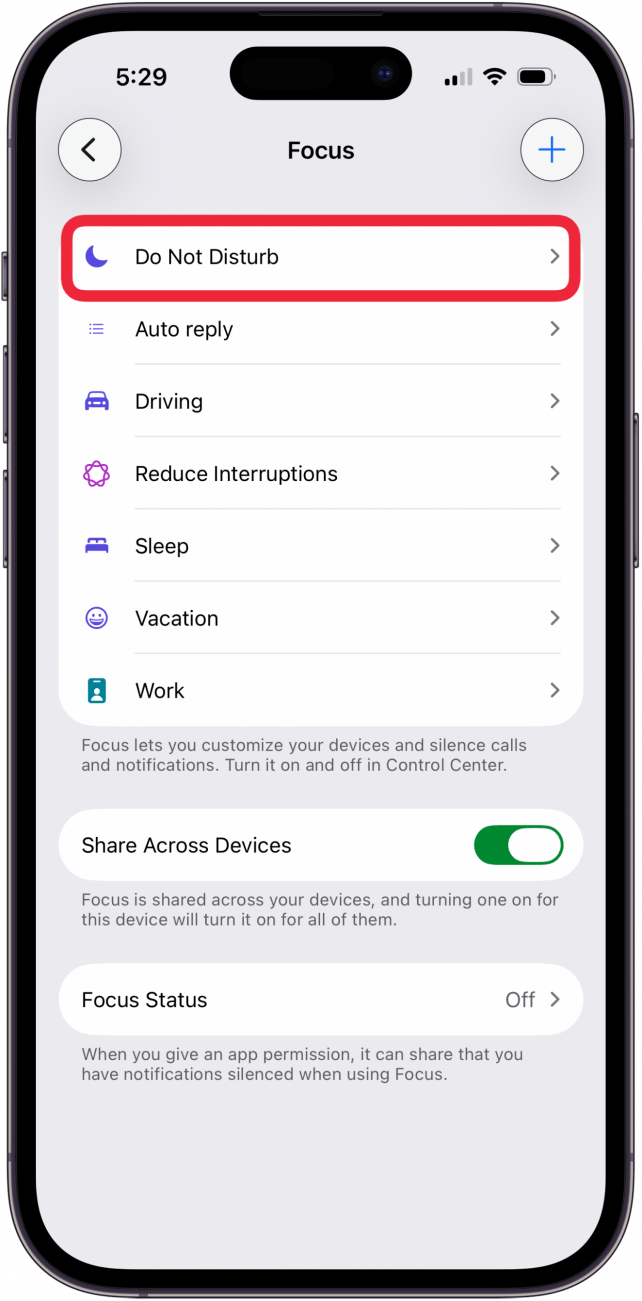642x1301 pixels.
Task: Choose the Work focus
Action: click(x=320, y=690)
